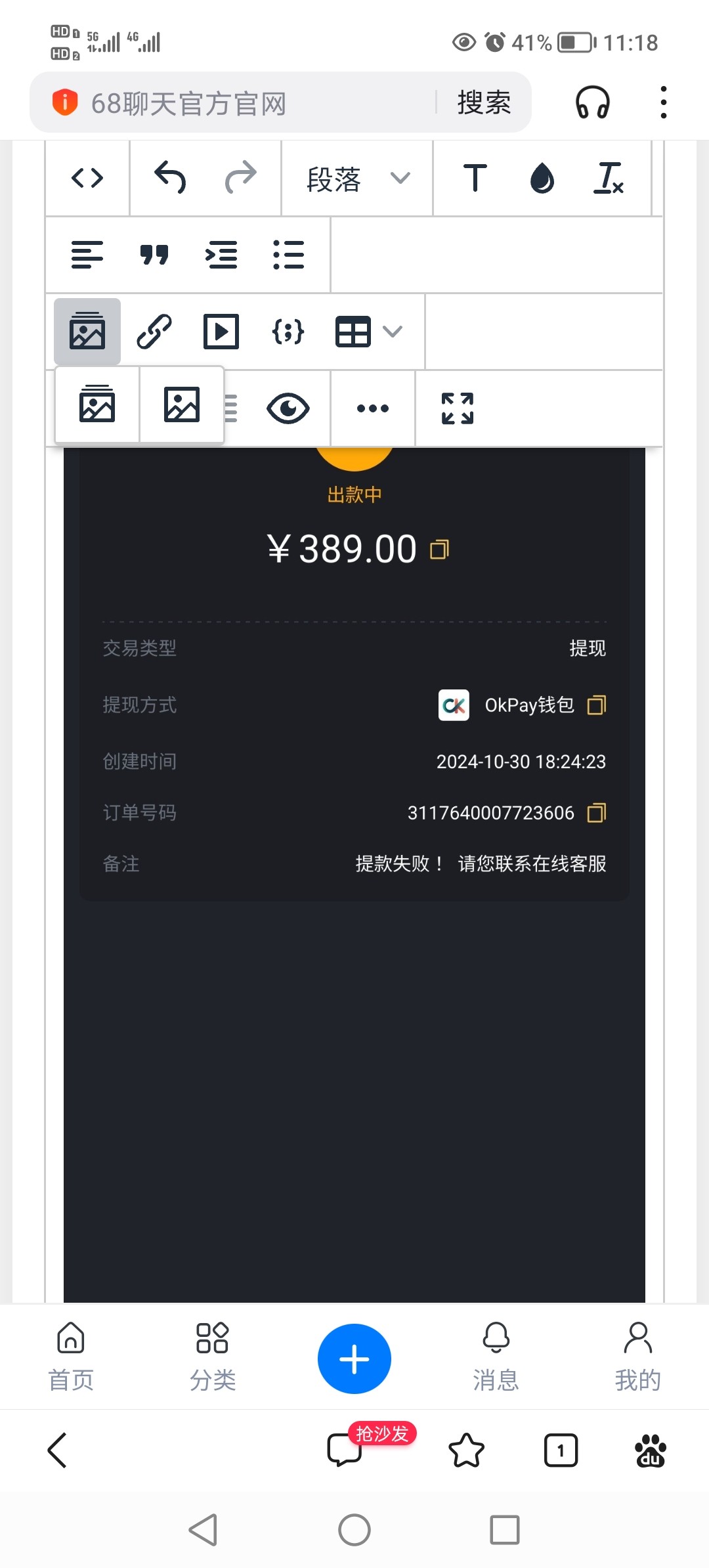709x1568 pixels.
Task: Open the font size T tool
Action: coord(475,178)
